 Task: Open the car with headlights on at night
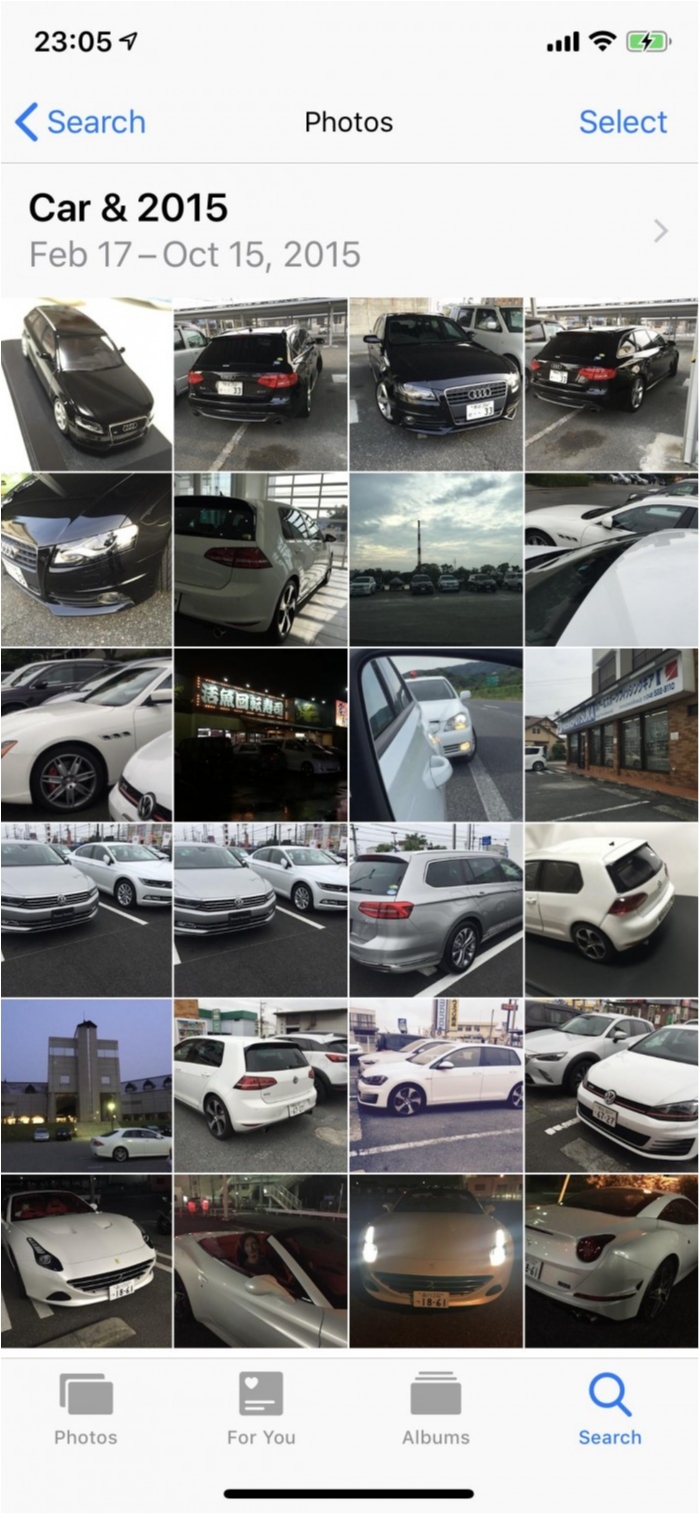click(x=435, y=1260)
